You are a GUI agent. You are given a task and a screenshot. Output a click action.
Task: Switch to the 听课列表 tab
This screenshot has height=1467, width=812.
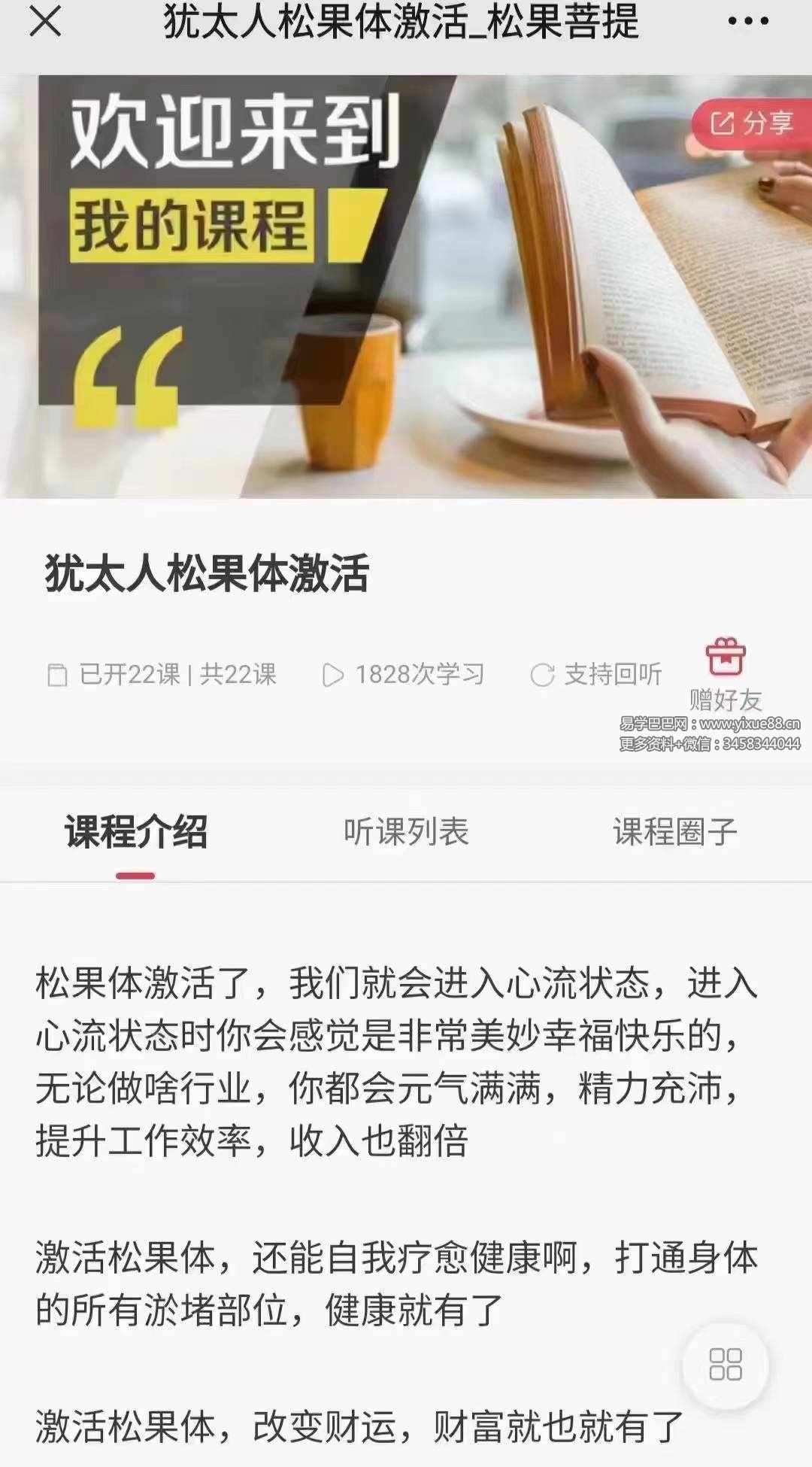[x=406, y=832]
